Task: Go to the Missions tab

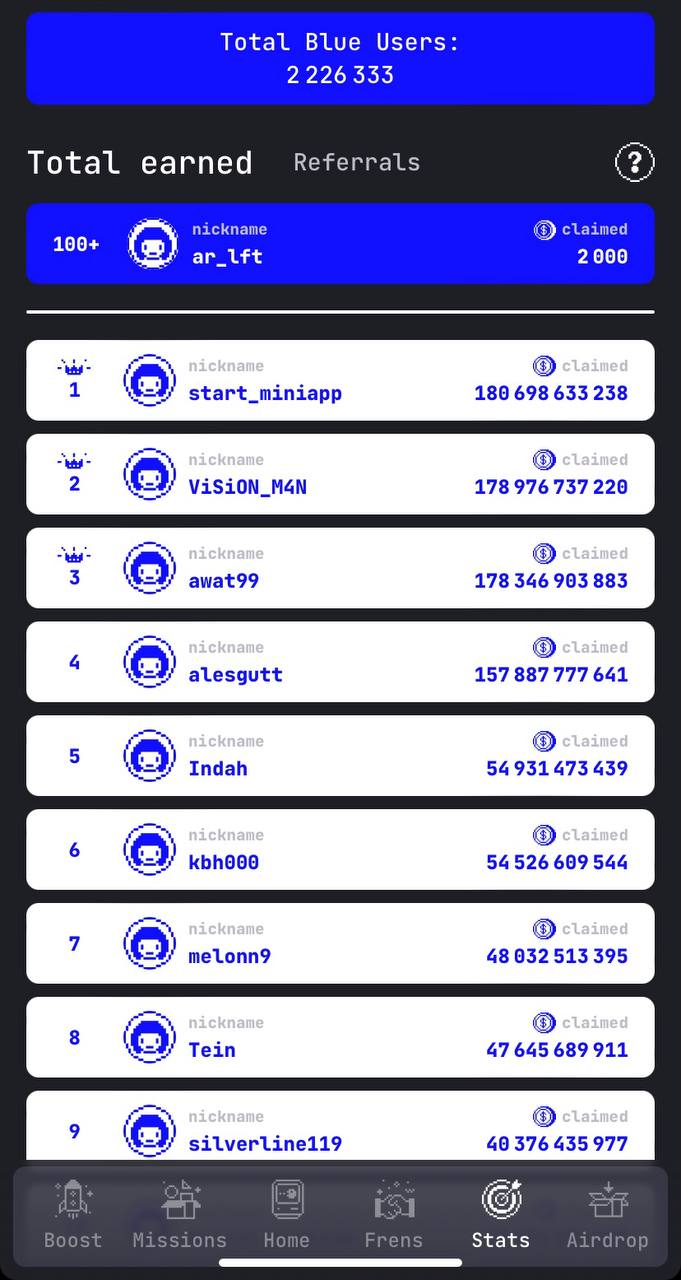Action: coord(180,1214)
